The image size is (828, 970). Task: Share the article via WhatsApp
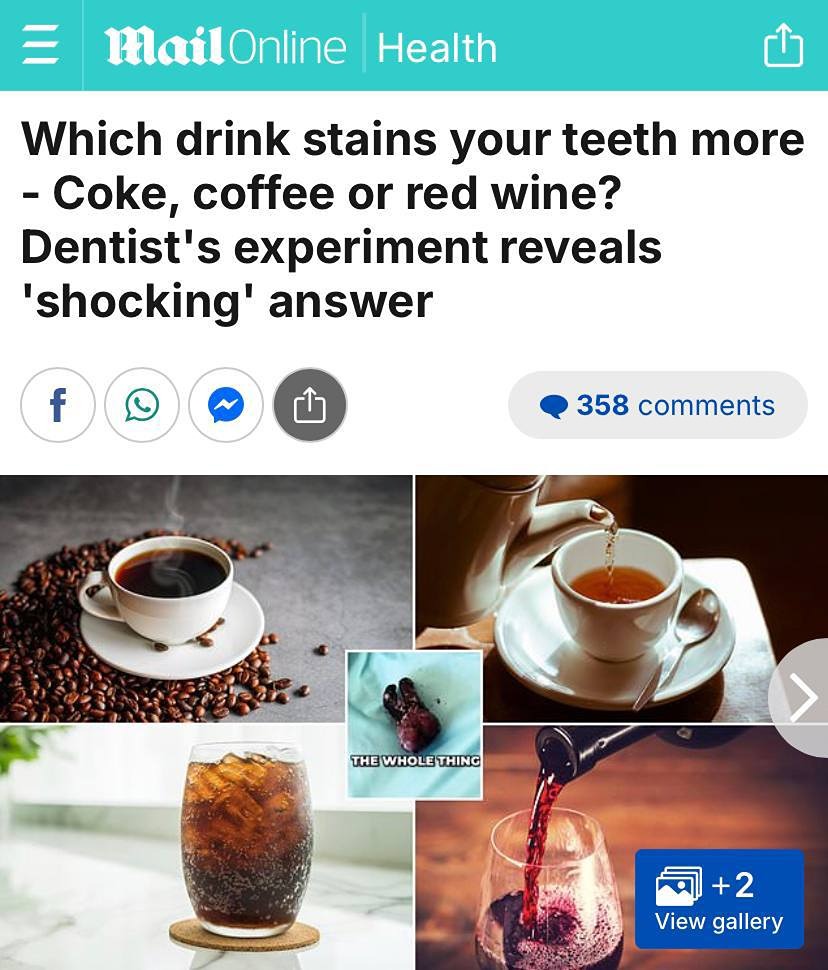click(142, 405)
